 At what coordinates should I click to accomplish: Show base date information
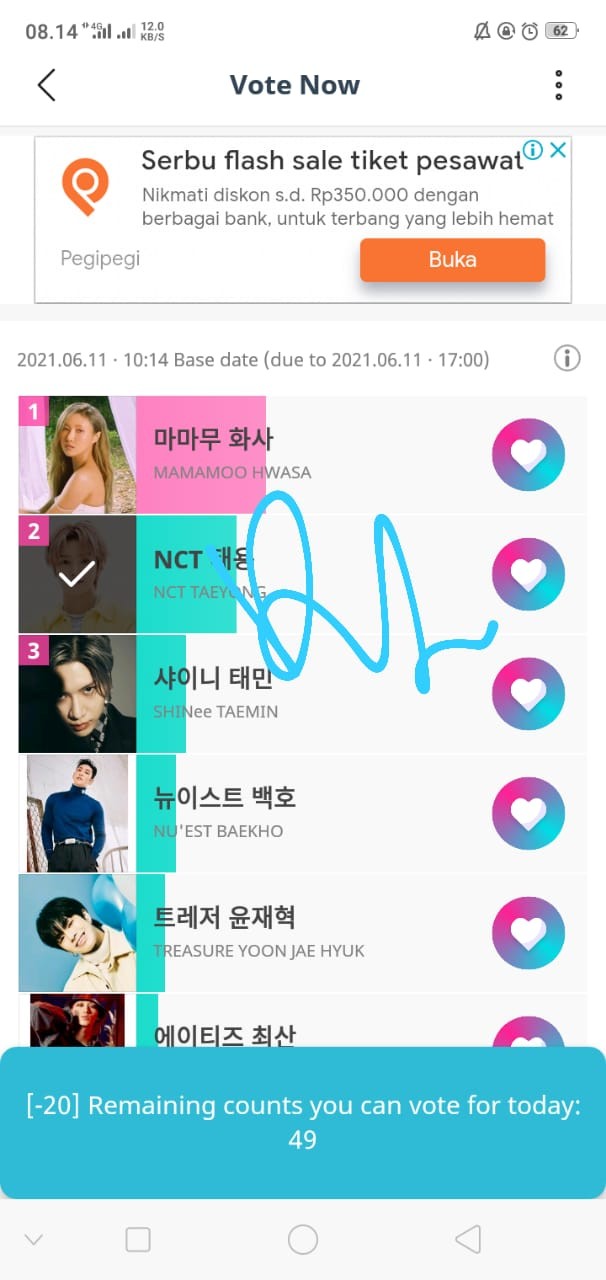click(567, 358)
